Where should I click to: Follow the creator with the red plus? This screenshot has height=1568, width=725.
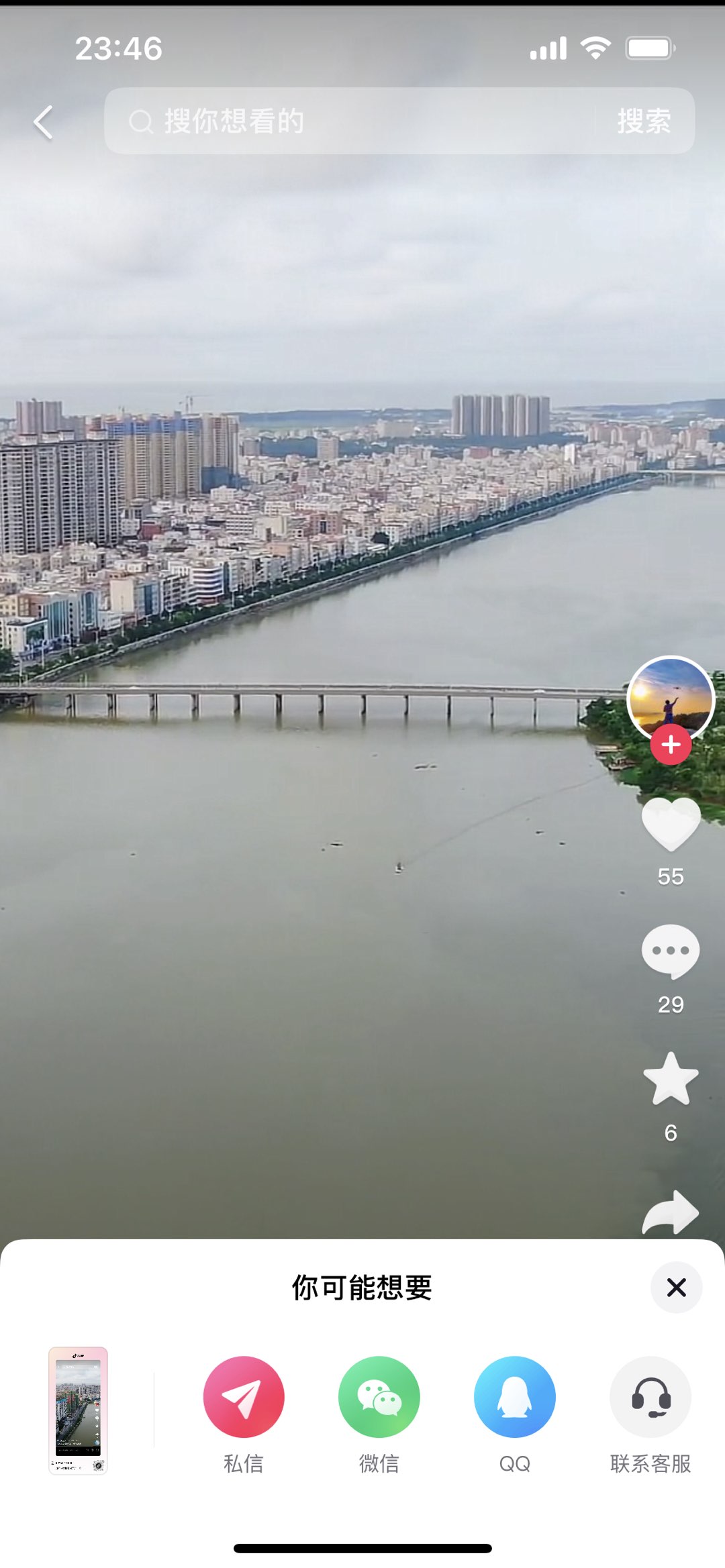tap(671, 745)
